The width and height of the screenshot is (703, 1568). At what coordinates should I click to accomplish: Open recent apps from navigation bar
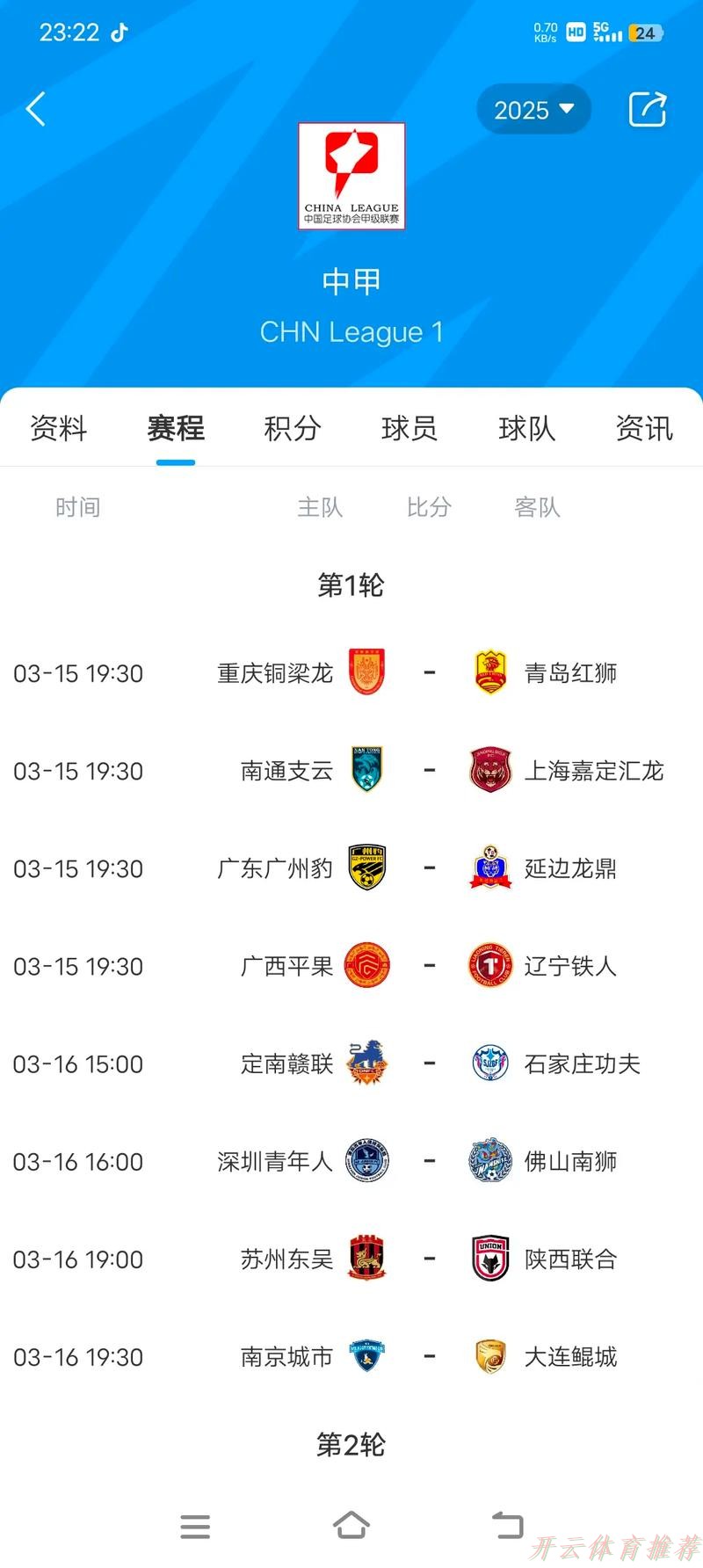195,1526
